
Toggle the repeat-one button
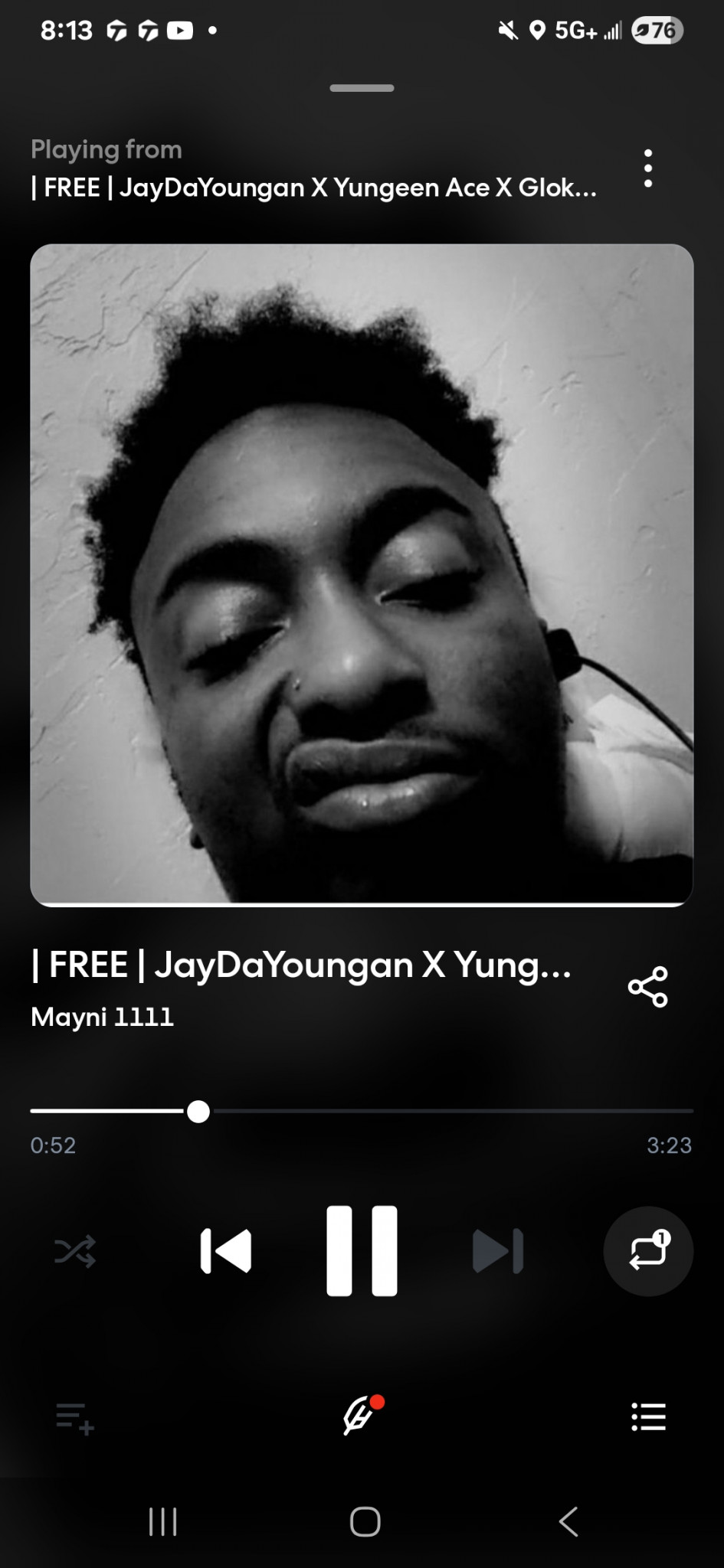click(x=648, y=1251)
